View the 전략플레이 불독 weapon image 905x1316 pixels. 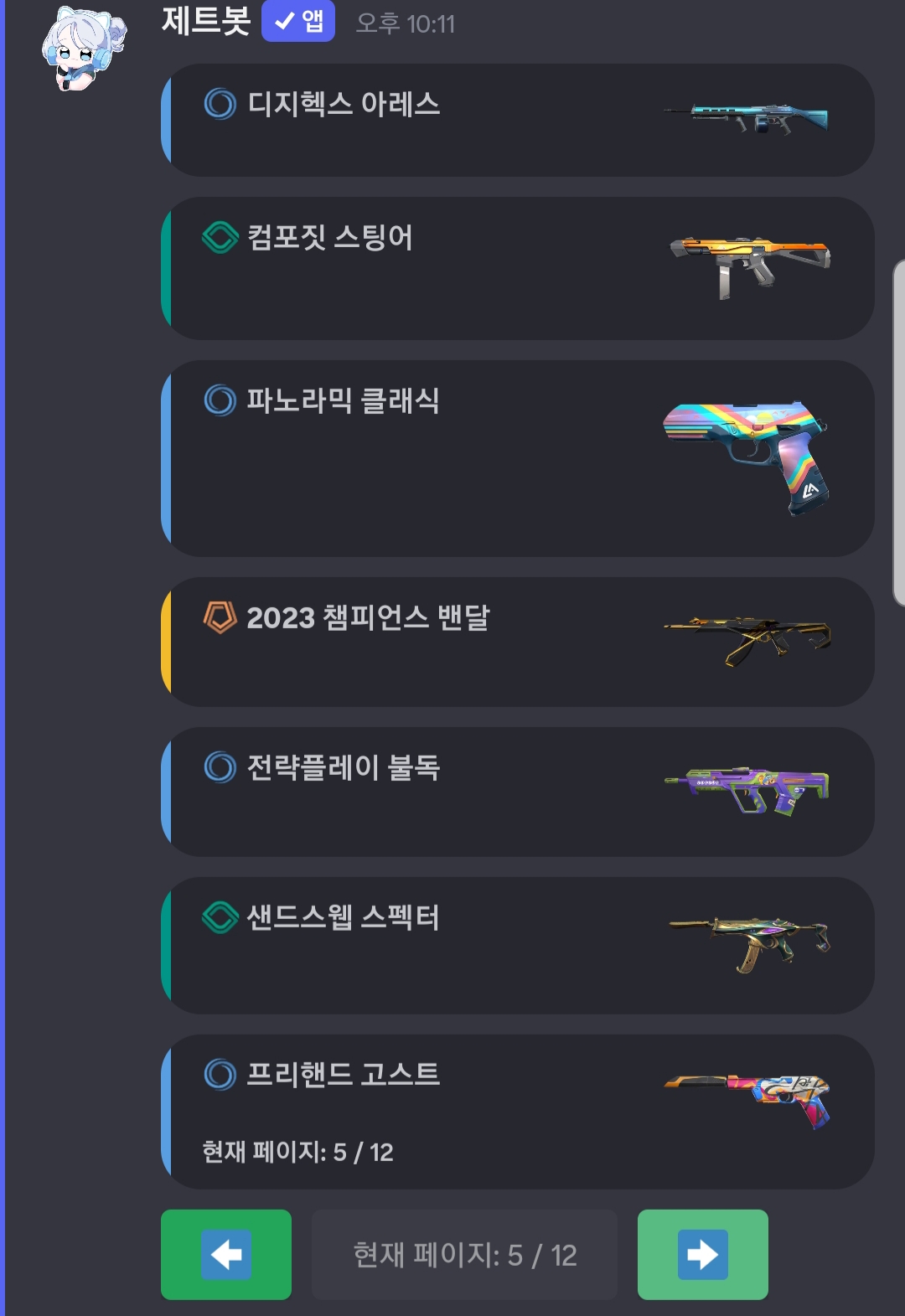(747, 790)
